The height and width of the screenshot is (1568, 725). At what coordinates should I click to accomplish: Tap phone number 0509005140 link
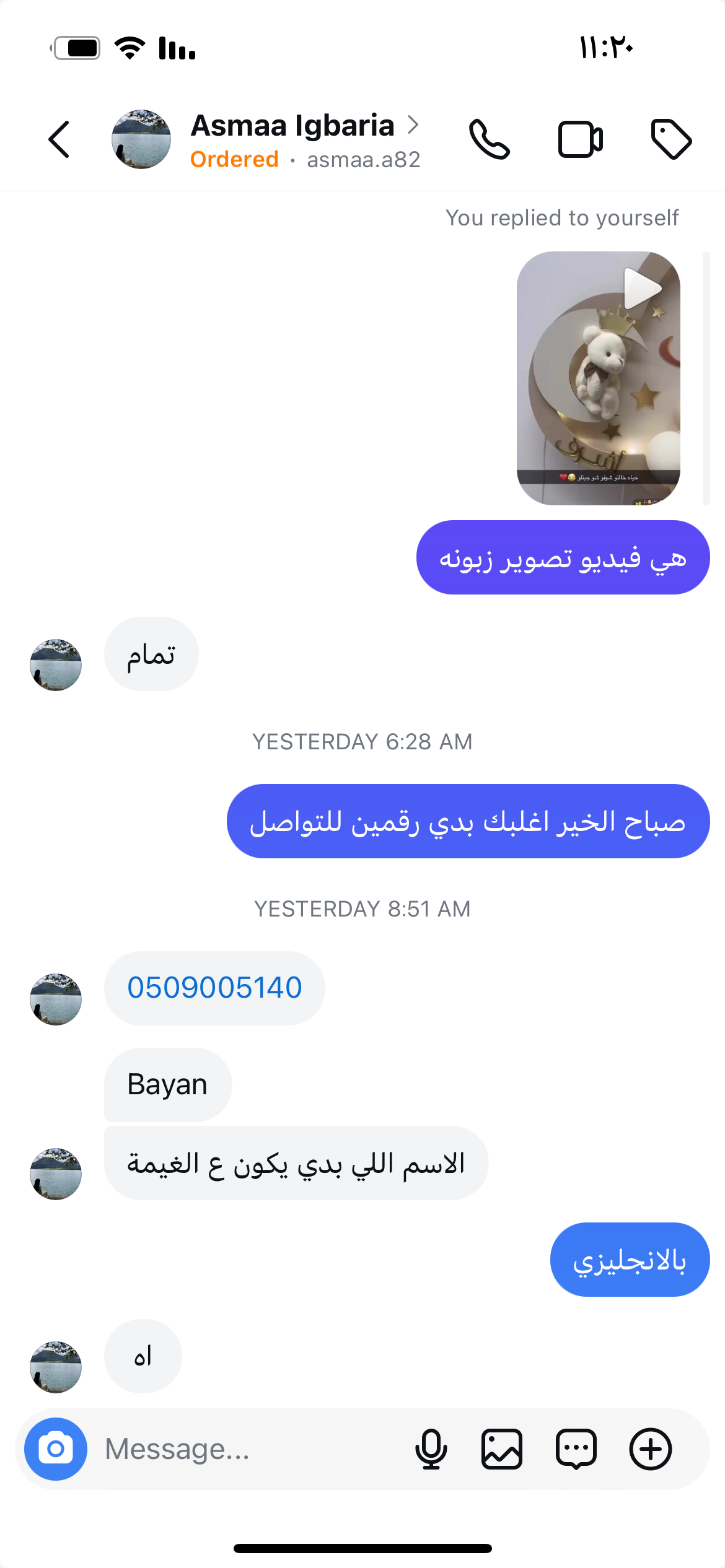click(214, 988)
